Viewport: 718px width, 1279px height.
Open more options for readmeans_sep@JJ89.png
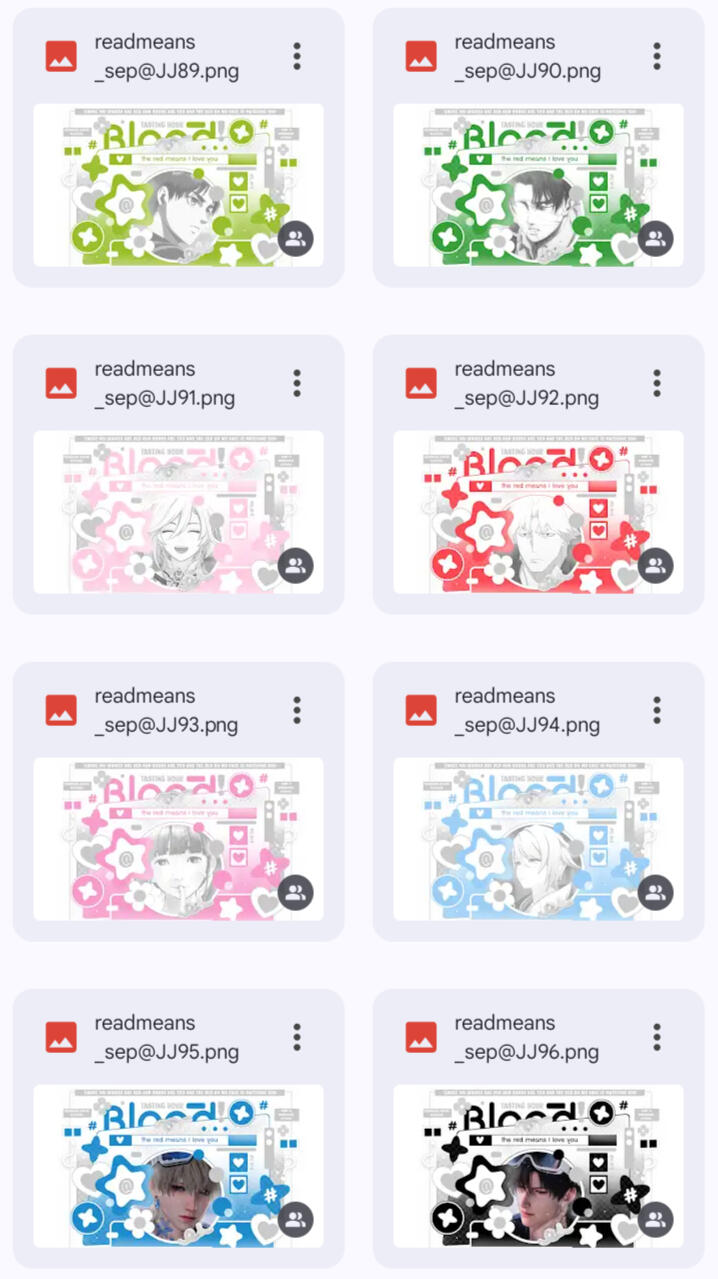(297, 56)
